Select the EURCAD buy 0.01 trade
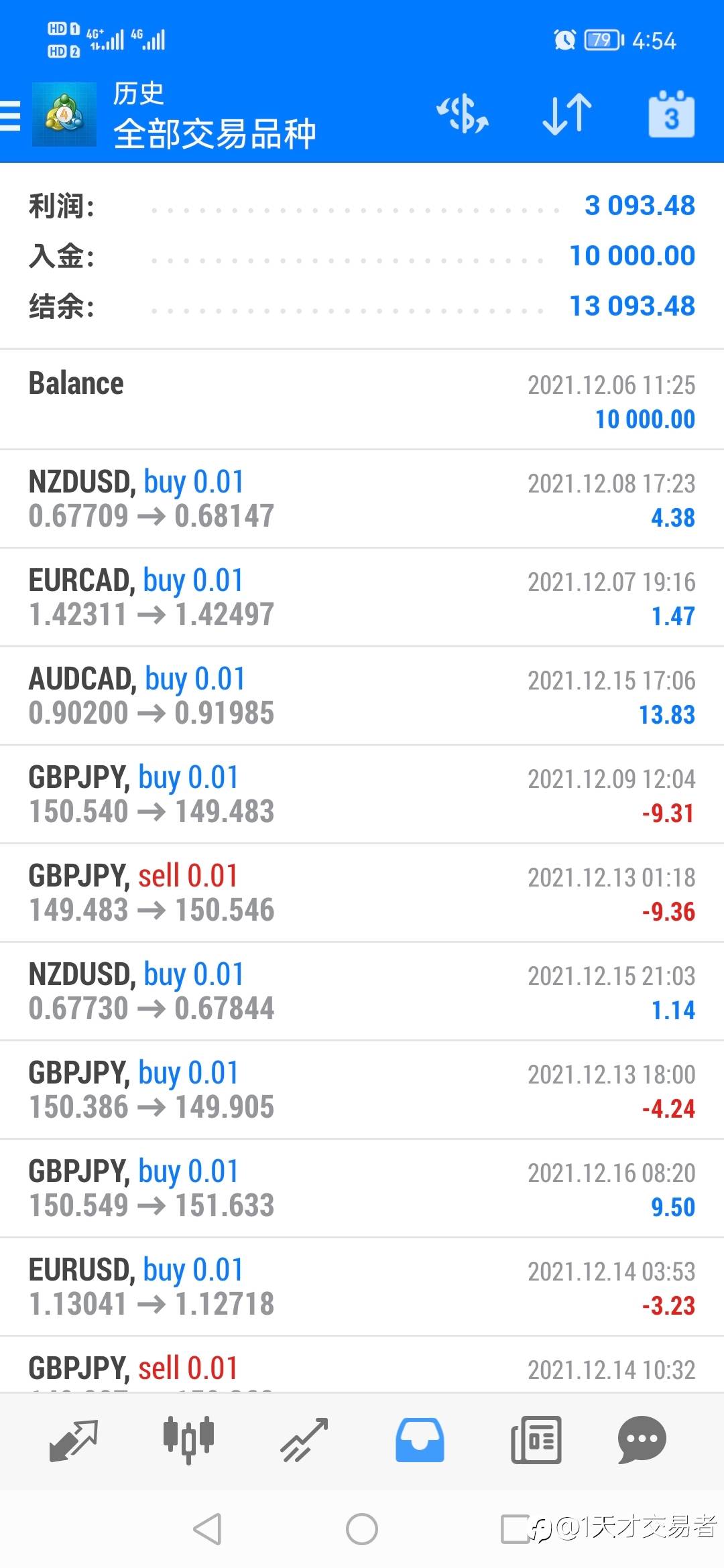The height and width of the screenshot is (1568, 724). (x=362, y=598)
